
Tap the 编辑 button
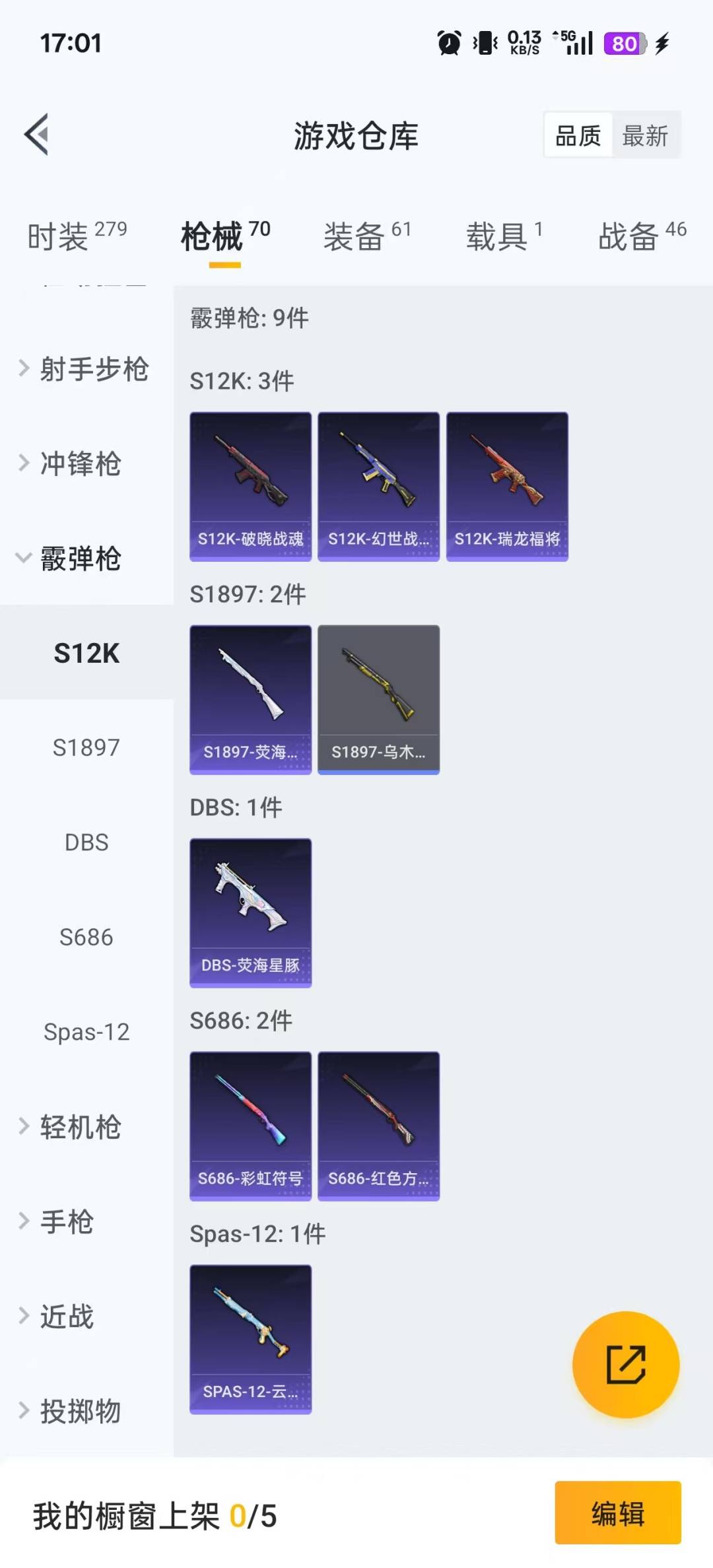click(x=617, y=1517)
